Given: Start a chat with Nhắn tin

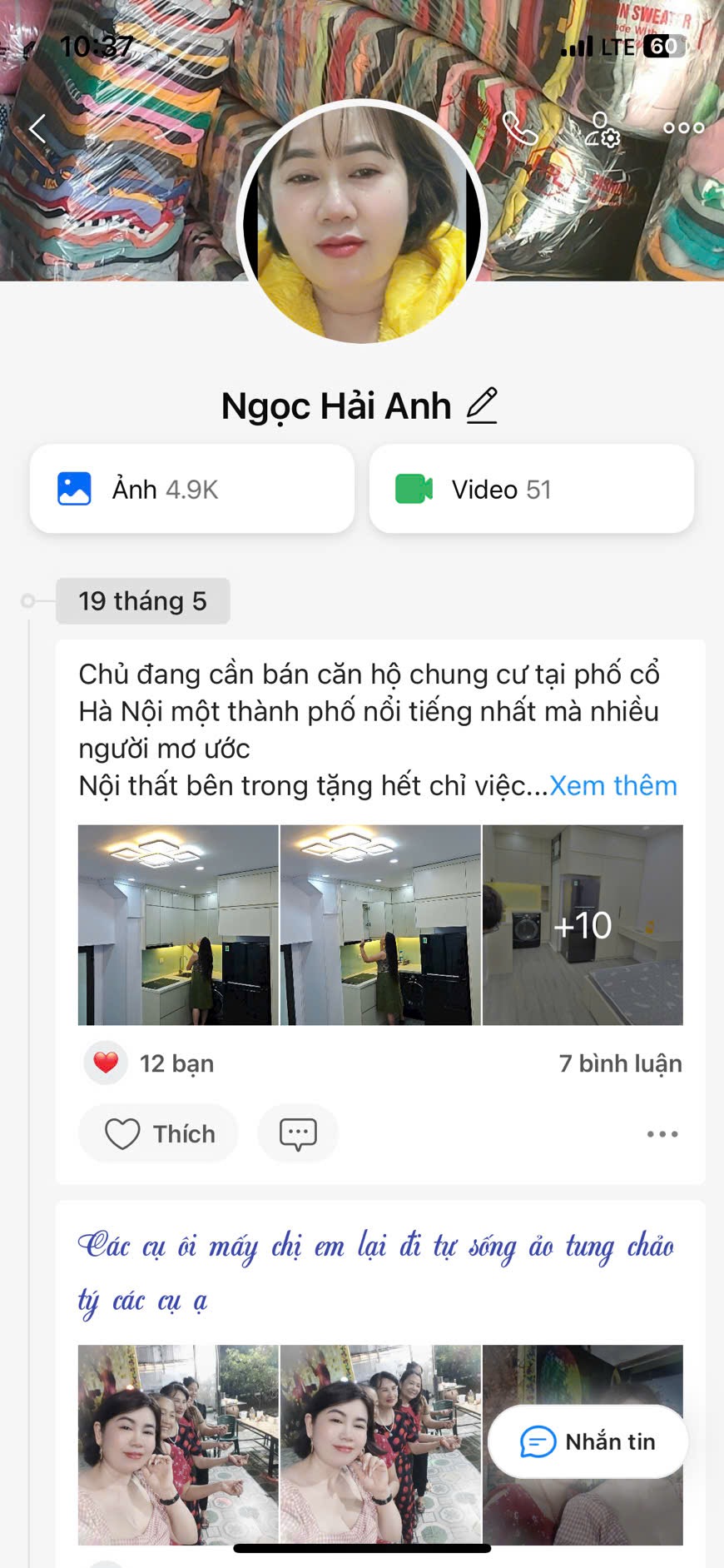Looking at the screenshot, I should pos(588,1441).
